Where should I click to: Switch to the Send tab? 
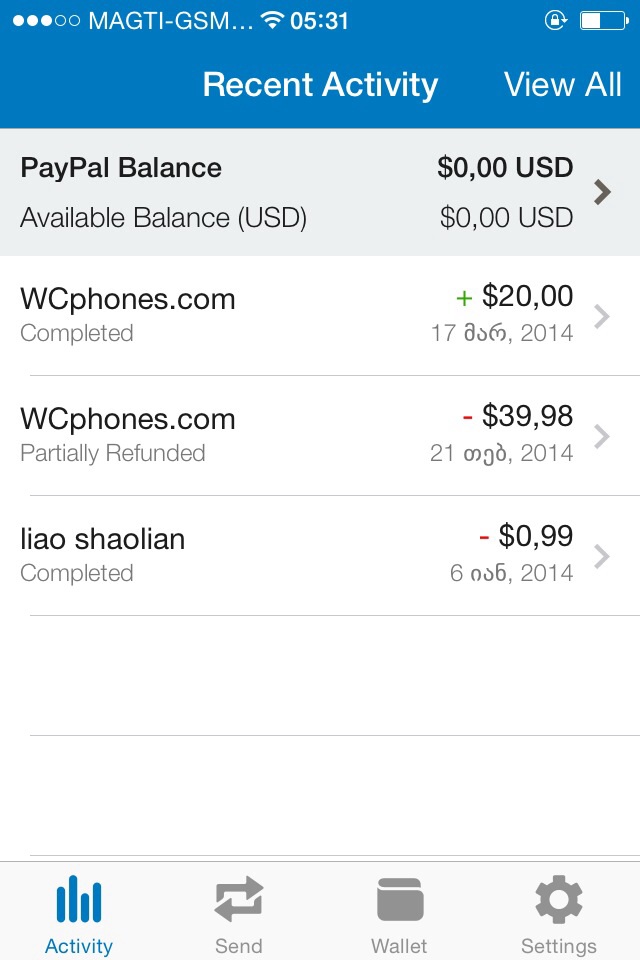[x=239, y=913]
